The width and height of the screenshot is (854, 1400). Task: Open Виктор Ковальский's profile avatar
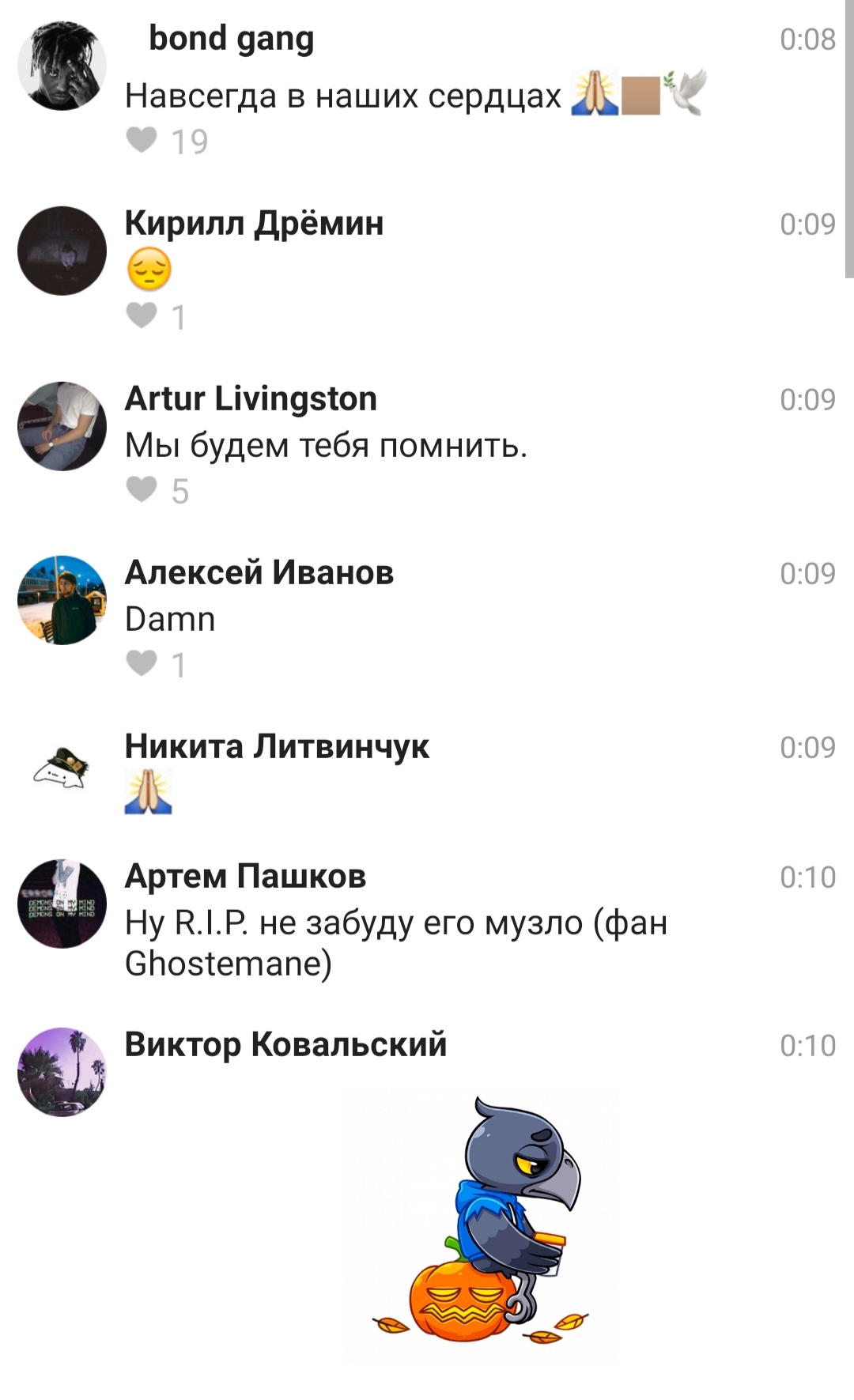tap(62, 1072)
